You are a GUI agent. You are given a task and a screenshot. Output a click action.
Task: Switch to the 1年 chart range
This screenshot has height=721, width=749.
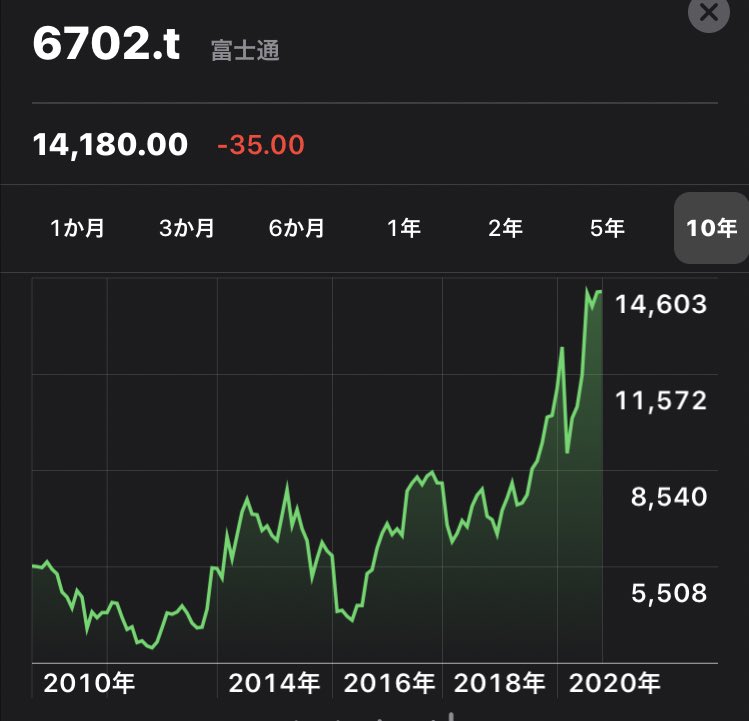point(404,228)
